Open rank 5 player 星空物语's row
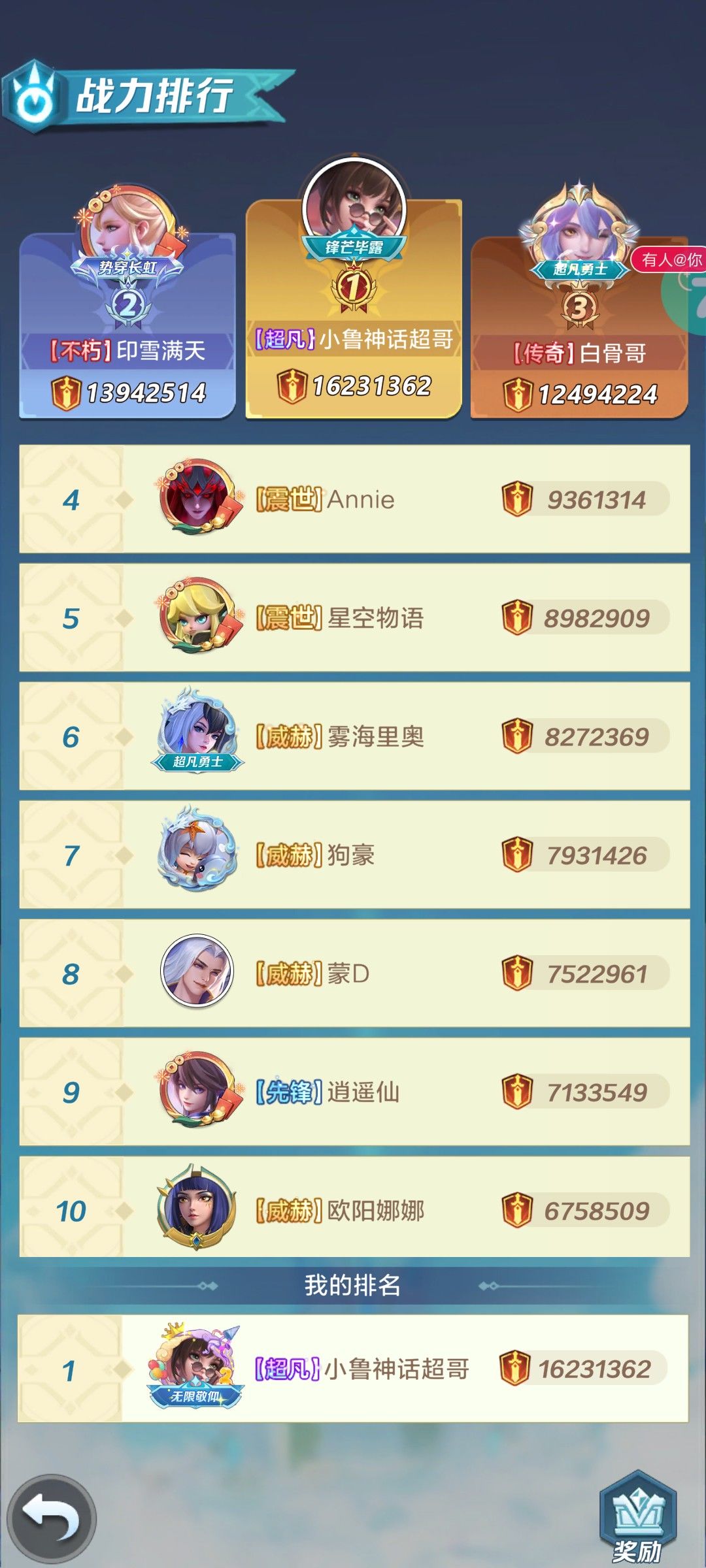706x1568 pixels. click(x=354, y=618)
